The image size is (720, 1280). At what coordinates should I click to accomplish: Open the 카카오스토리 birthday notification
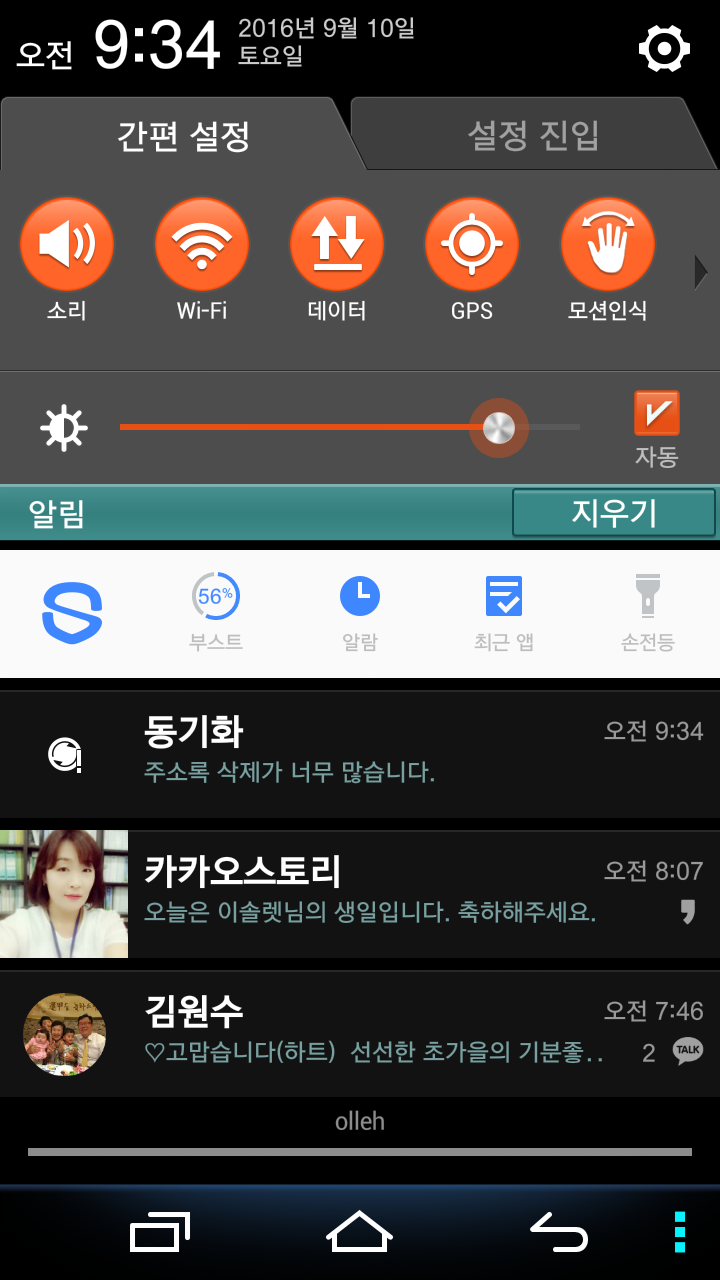360,894
